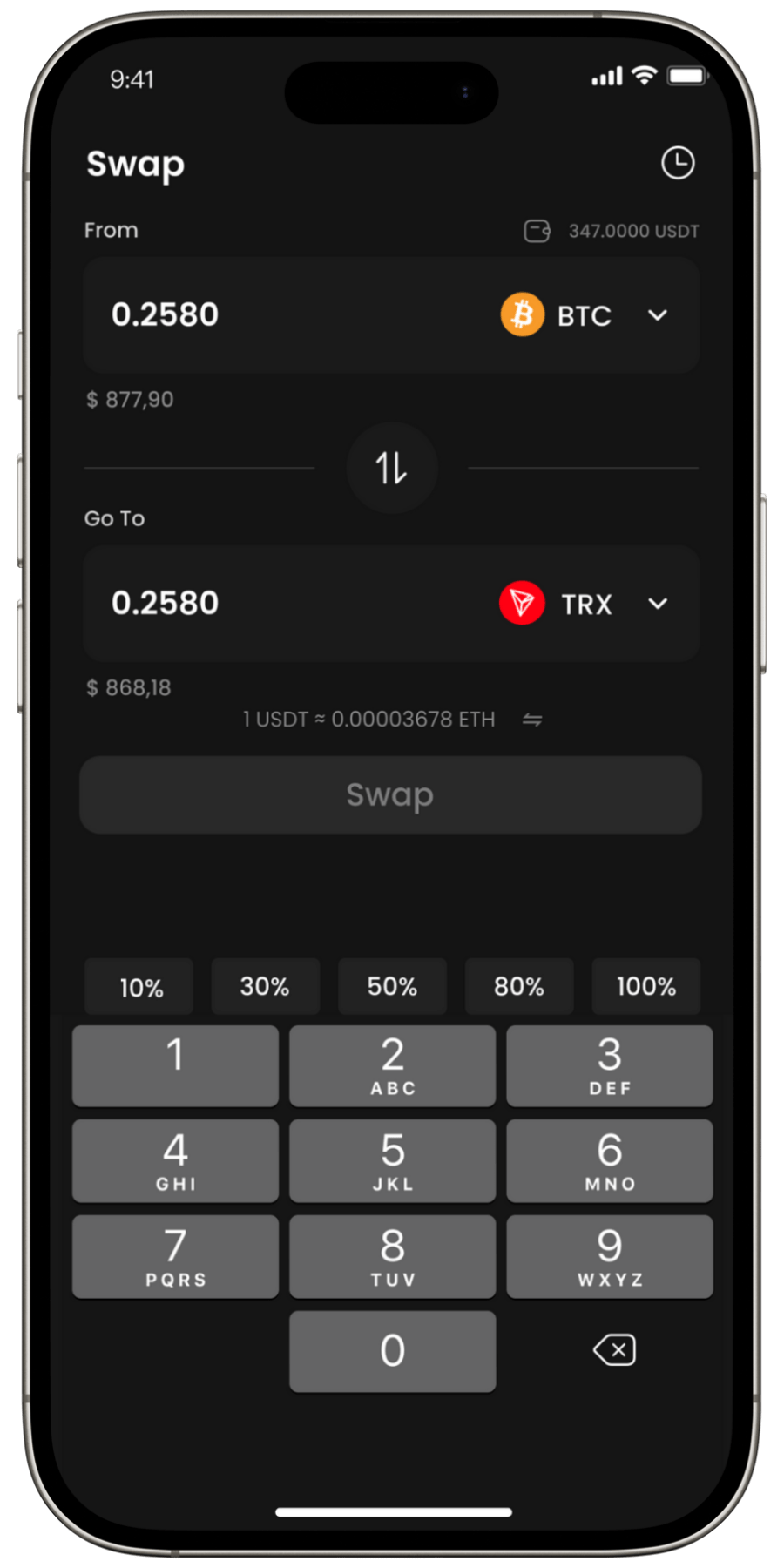Expand the BTC currency dropdown
784x1568 pixels.
(x=658, y=315)
